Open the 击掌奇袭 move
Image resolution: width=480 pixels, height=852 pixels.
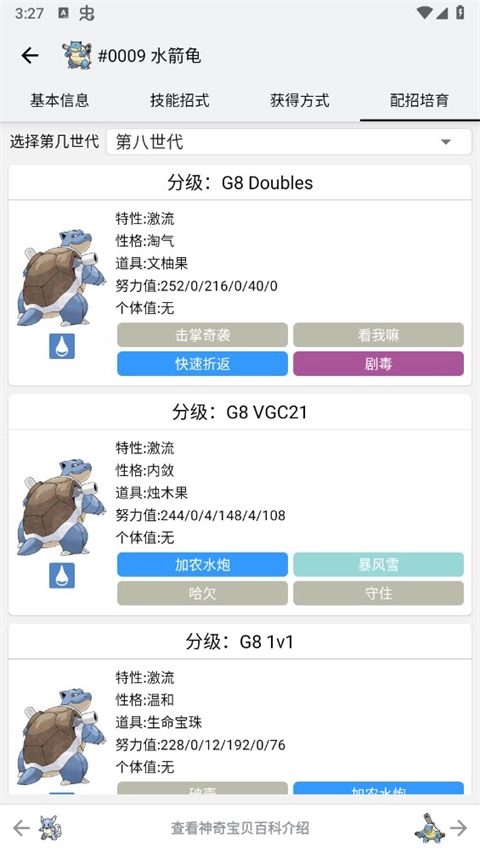(x=202, y=335)
